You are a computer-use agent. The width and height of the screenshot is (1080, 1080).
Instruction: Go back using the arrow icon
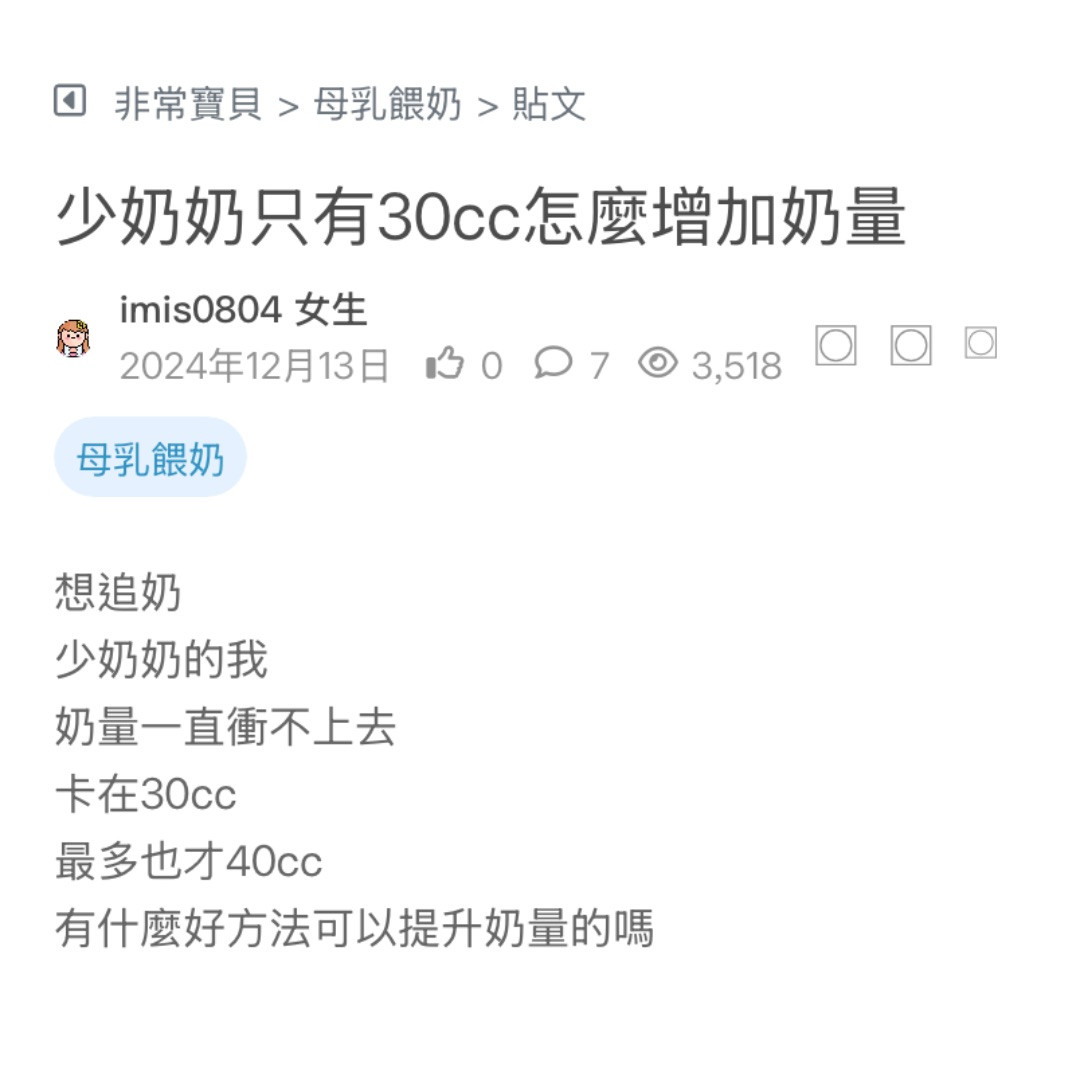[69, 101]
